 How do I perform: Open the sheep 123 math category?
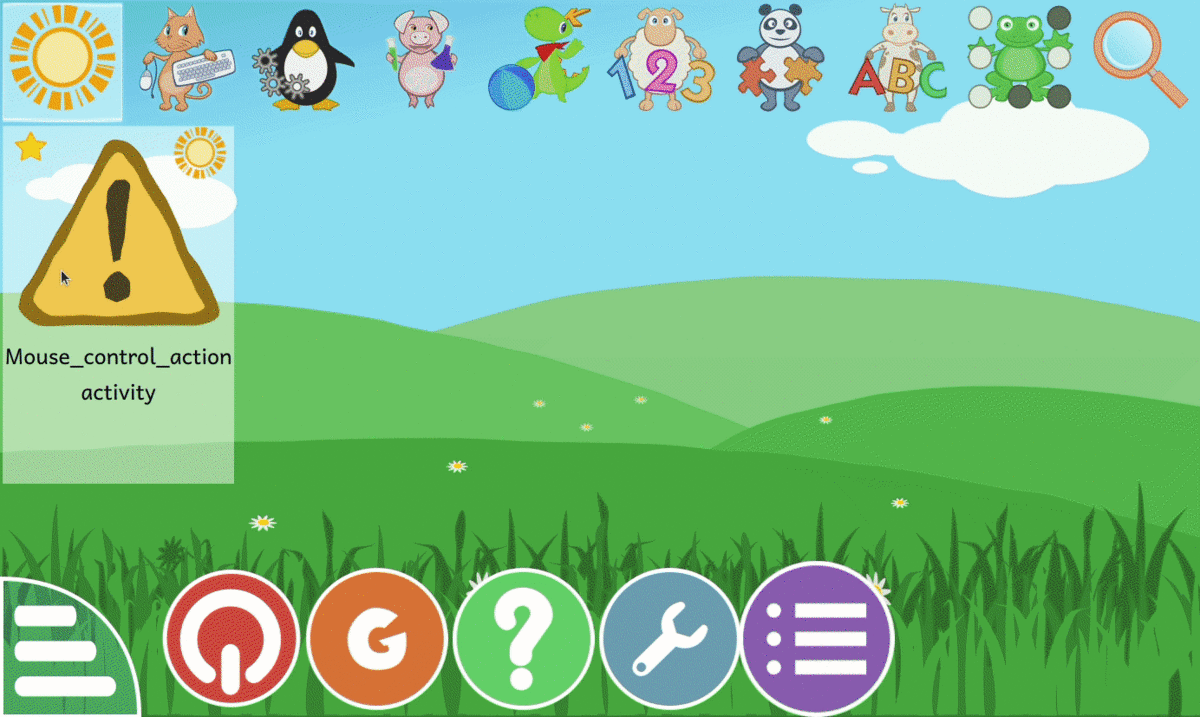point(661,62)
